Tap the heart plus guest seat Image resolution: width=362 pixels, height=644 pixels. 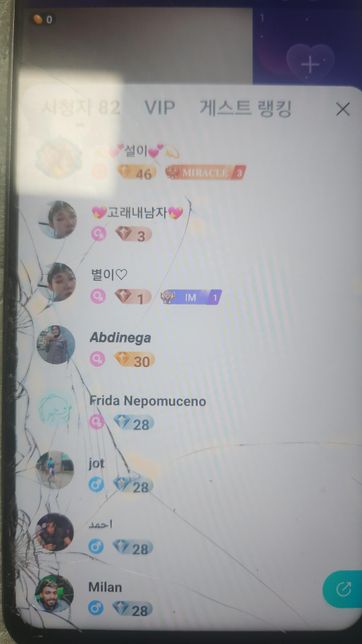coord(310,64)
